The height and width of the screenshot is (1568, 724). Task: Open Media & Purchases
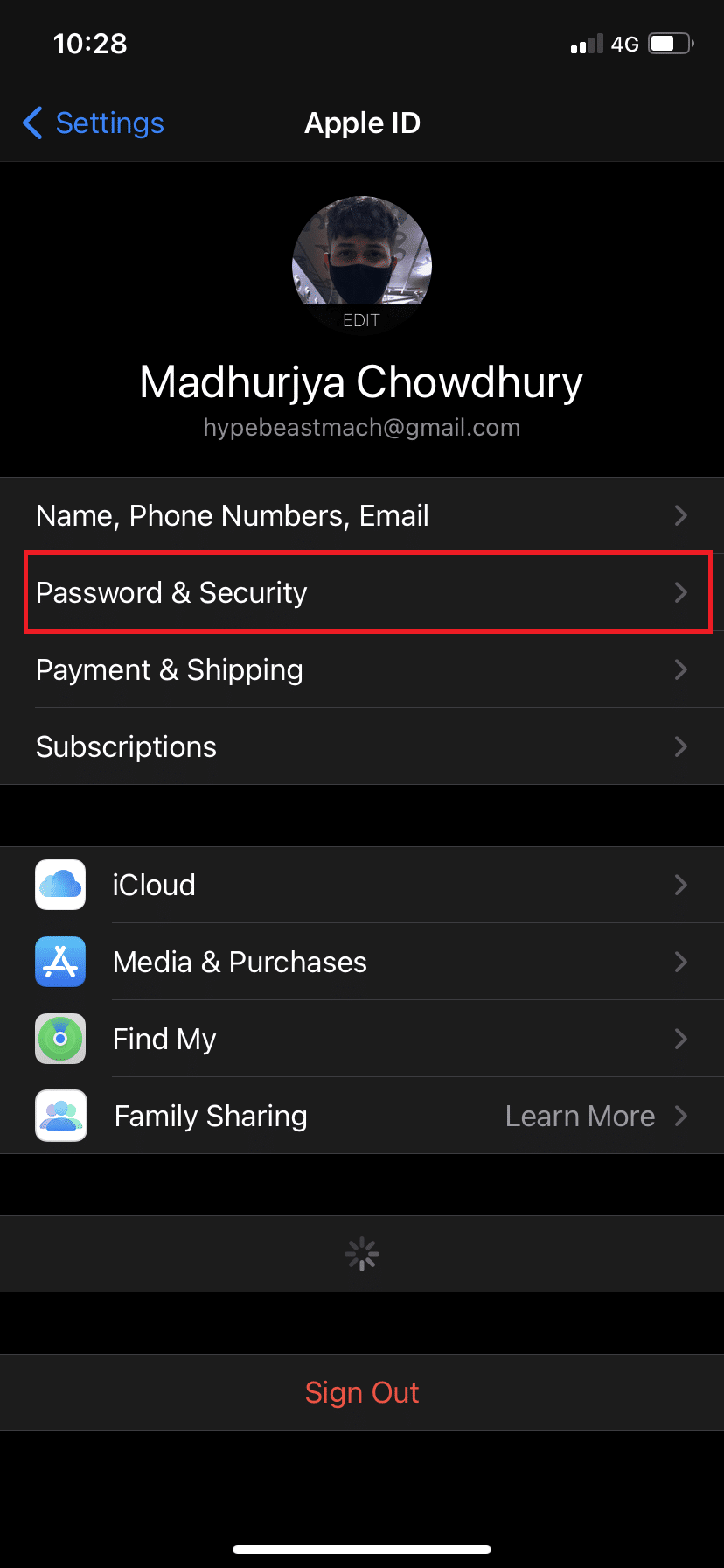click(362, 962)
